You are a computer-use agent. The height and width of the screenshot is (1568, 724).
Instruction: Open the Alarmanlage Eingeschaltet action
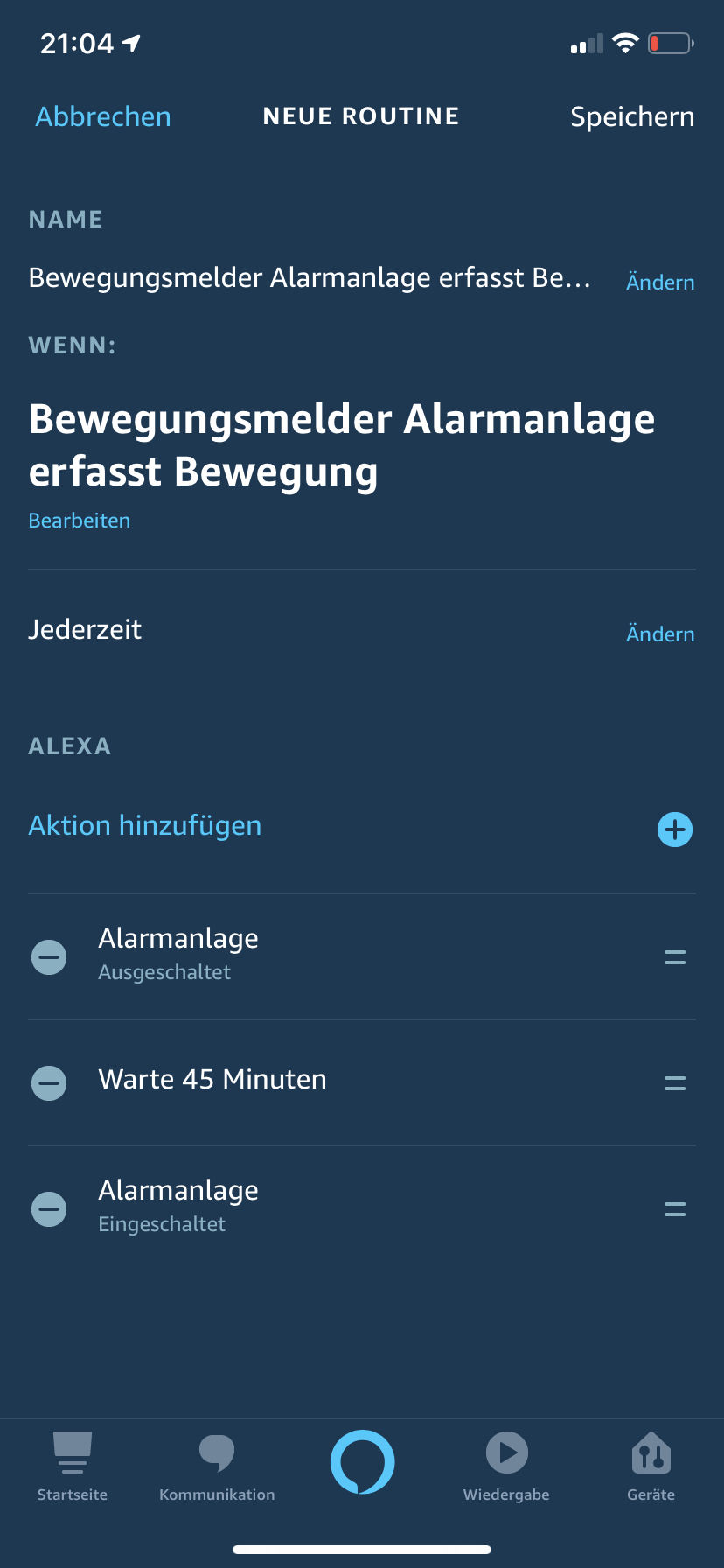point(178,1206)
